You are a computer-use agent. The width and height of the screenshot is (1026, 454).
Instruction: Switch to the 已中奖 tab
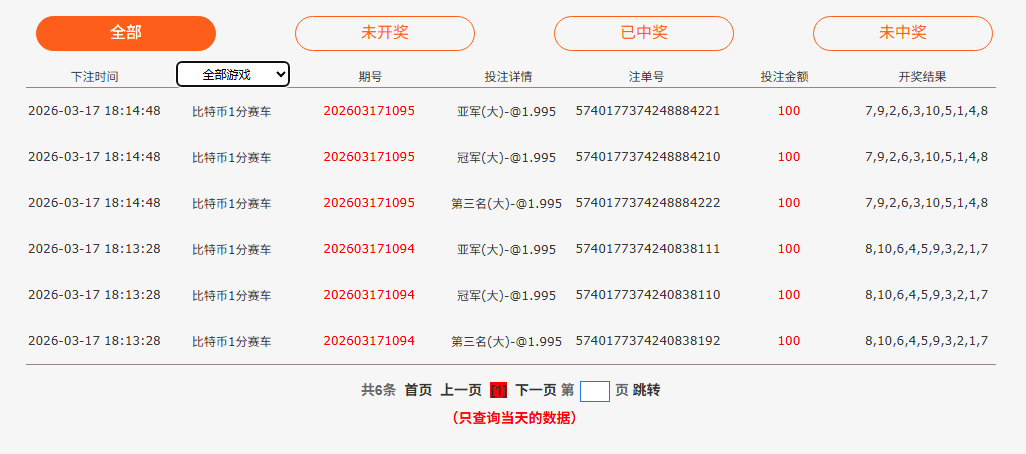(644, 33)
